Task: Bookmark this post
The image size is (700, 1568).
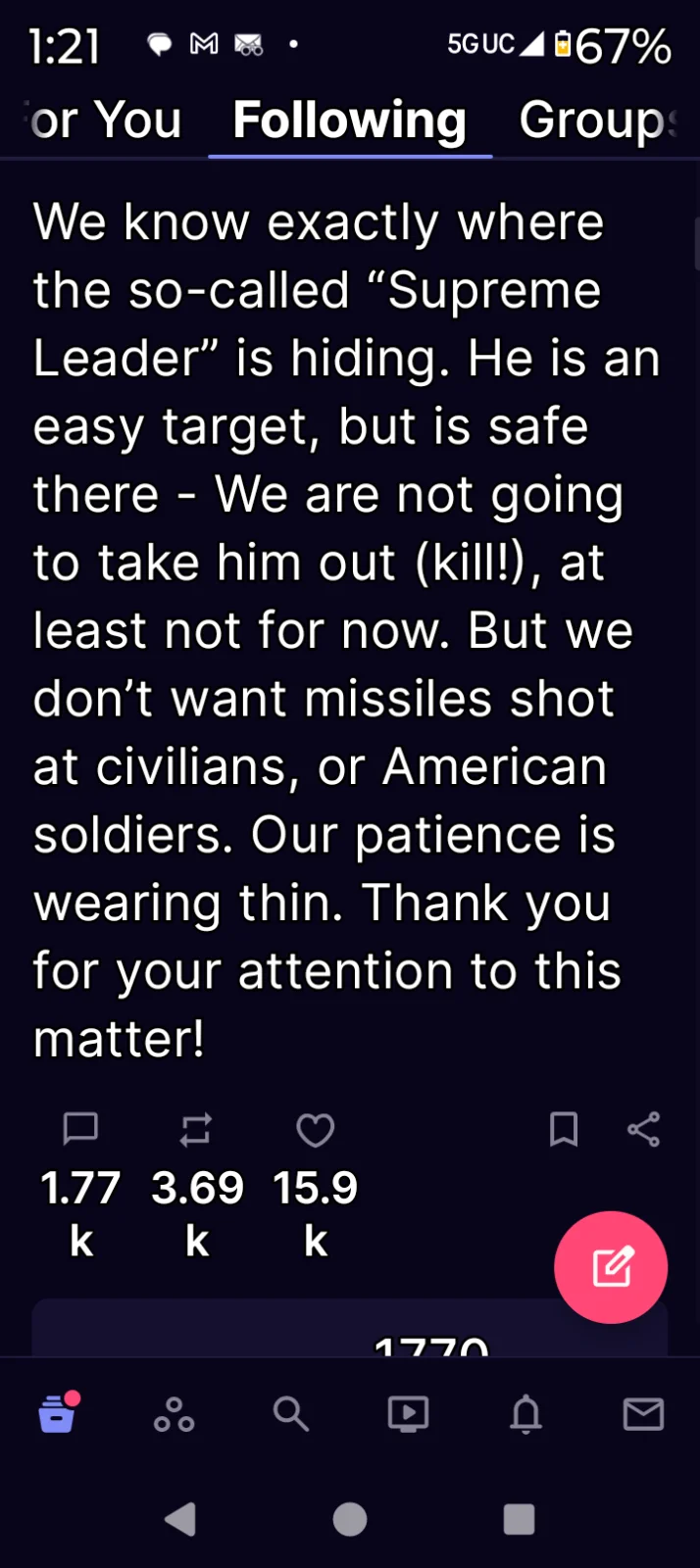Action: [564, 1129]
